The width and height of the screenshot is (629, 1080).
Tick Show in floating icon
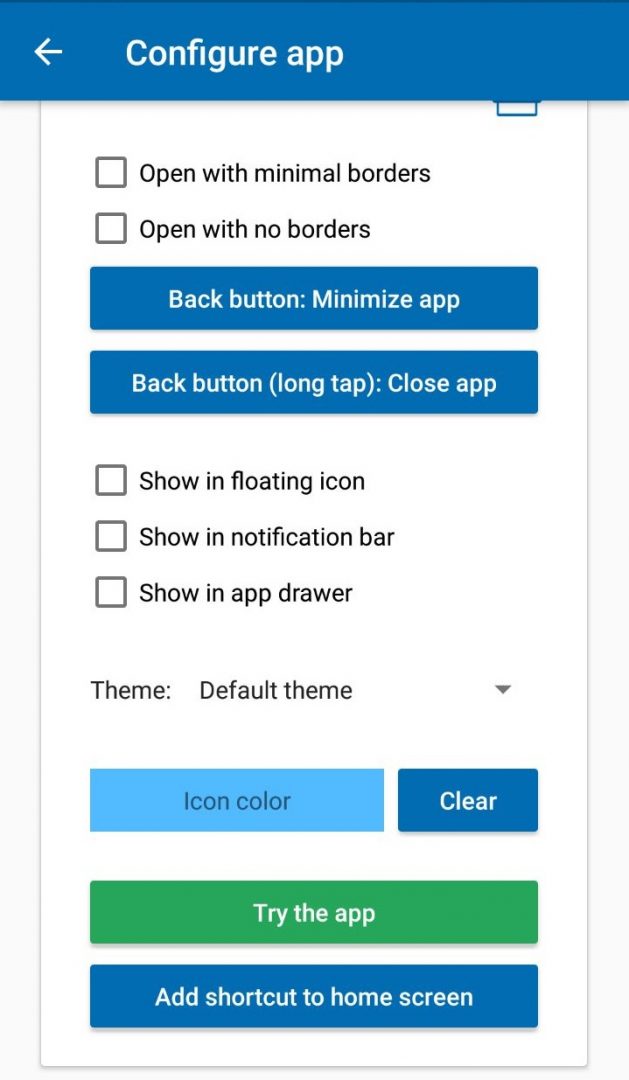point(111,480)
